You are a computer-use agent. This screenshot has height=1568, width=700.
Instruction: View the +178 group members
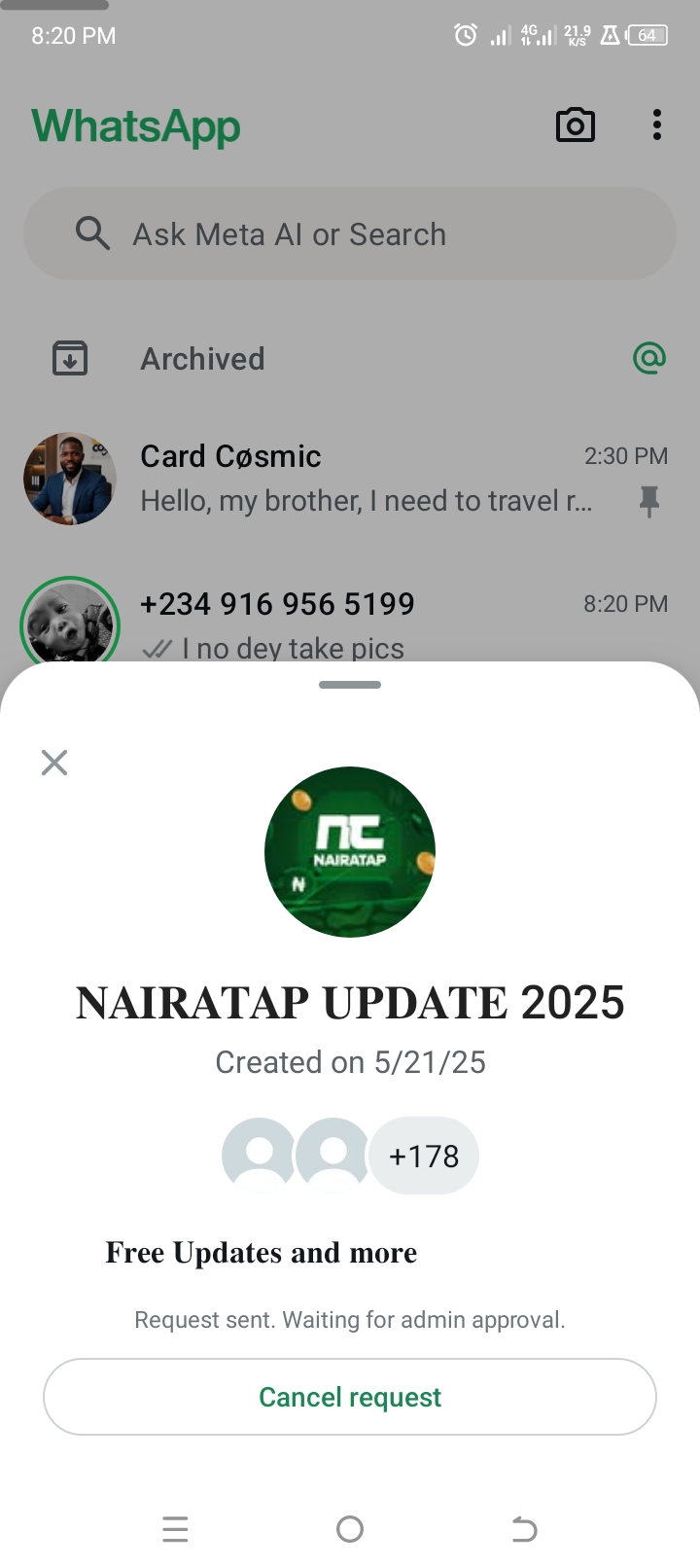[424, 1156]
